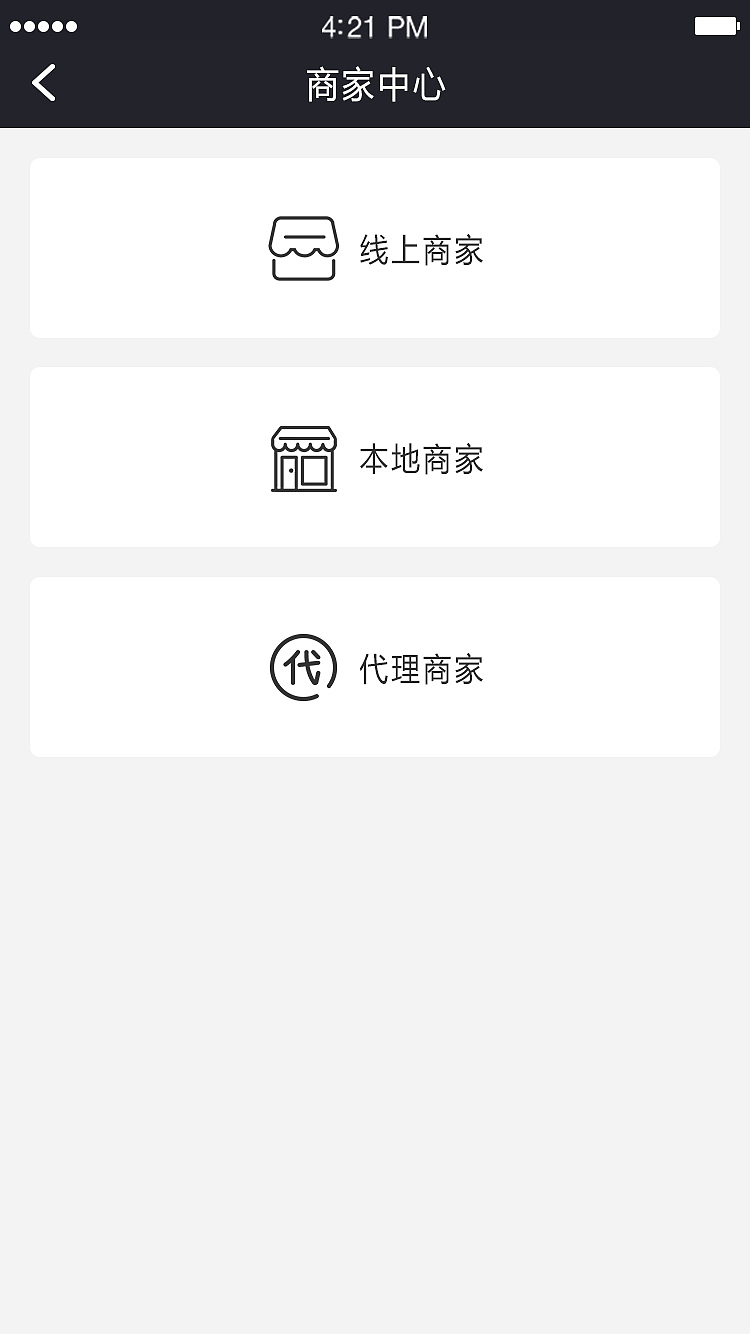
Task: Select the 商家中心 title text
Action: 375,85
